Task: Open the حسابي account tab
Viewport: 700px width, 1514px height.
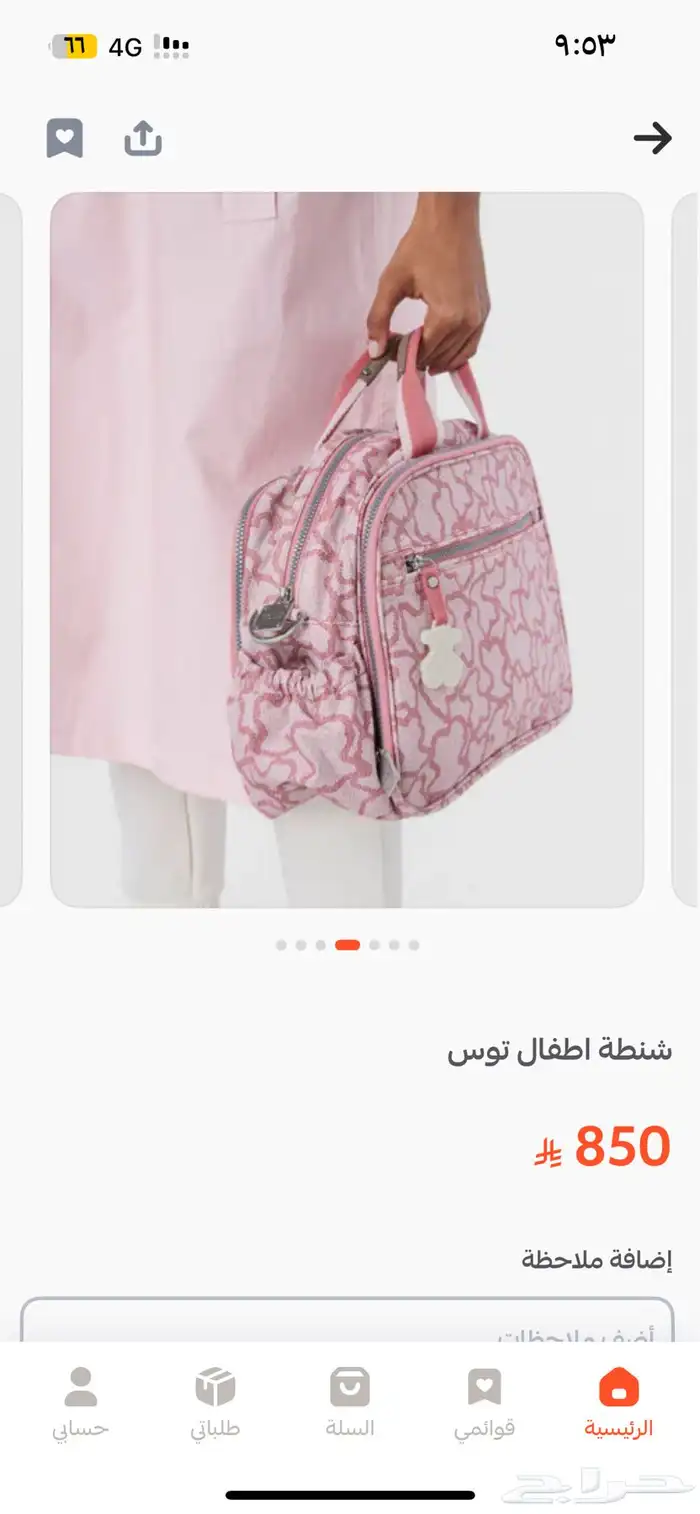Action: [x=81, y=1402]
